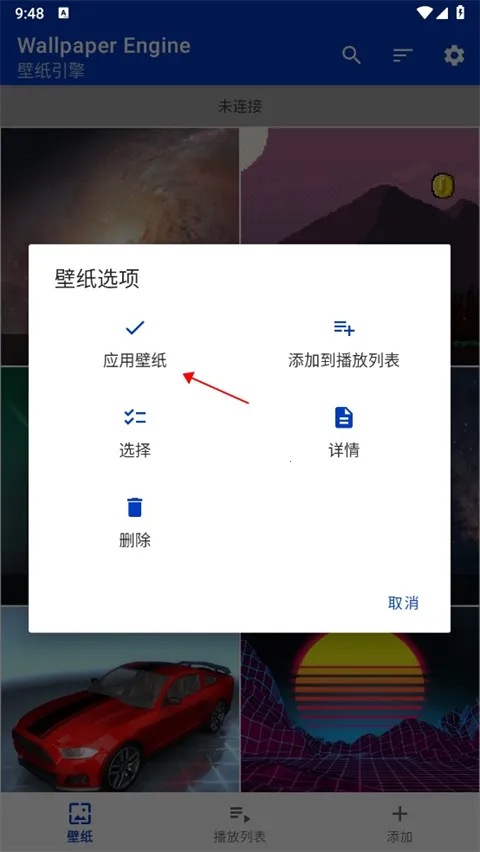Viewport: 480px width, 852px height.
Task: Switch to the 播放列表 tab
Action: (x=240, y=823)
